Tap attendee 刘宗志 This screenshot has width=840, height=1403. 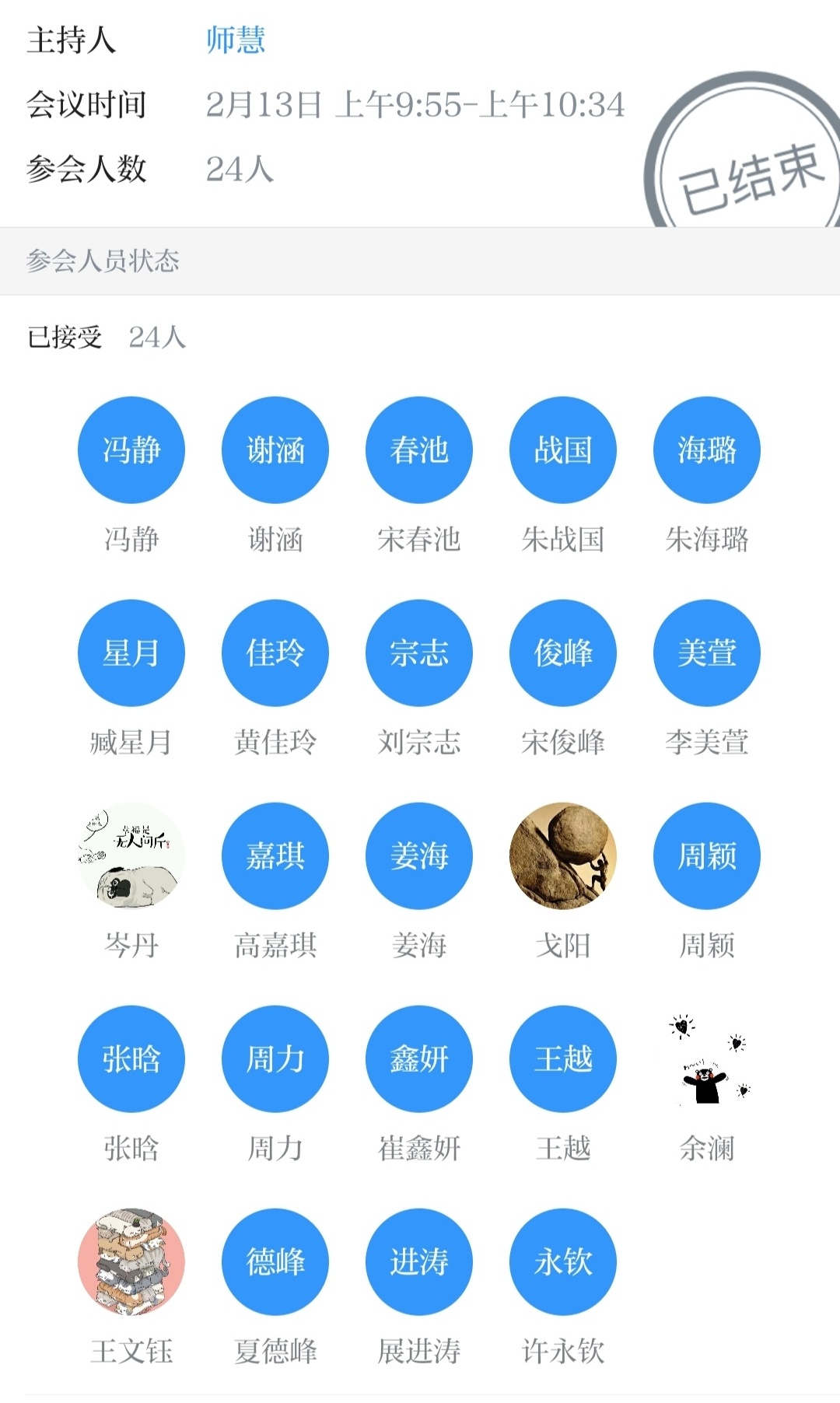click(419, 653)
